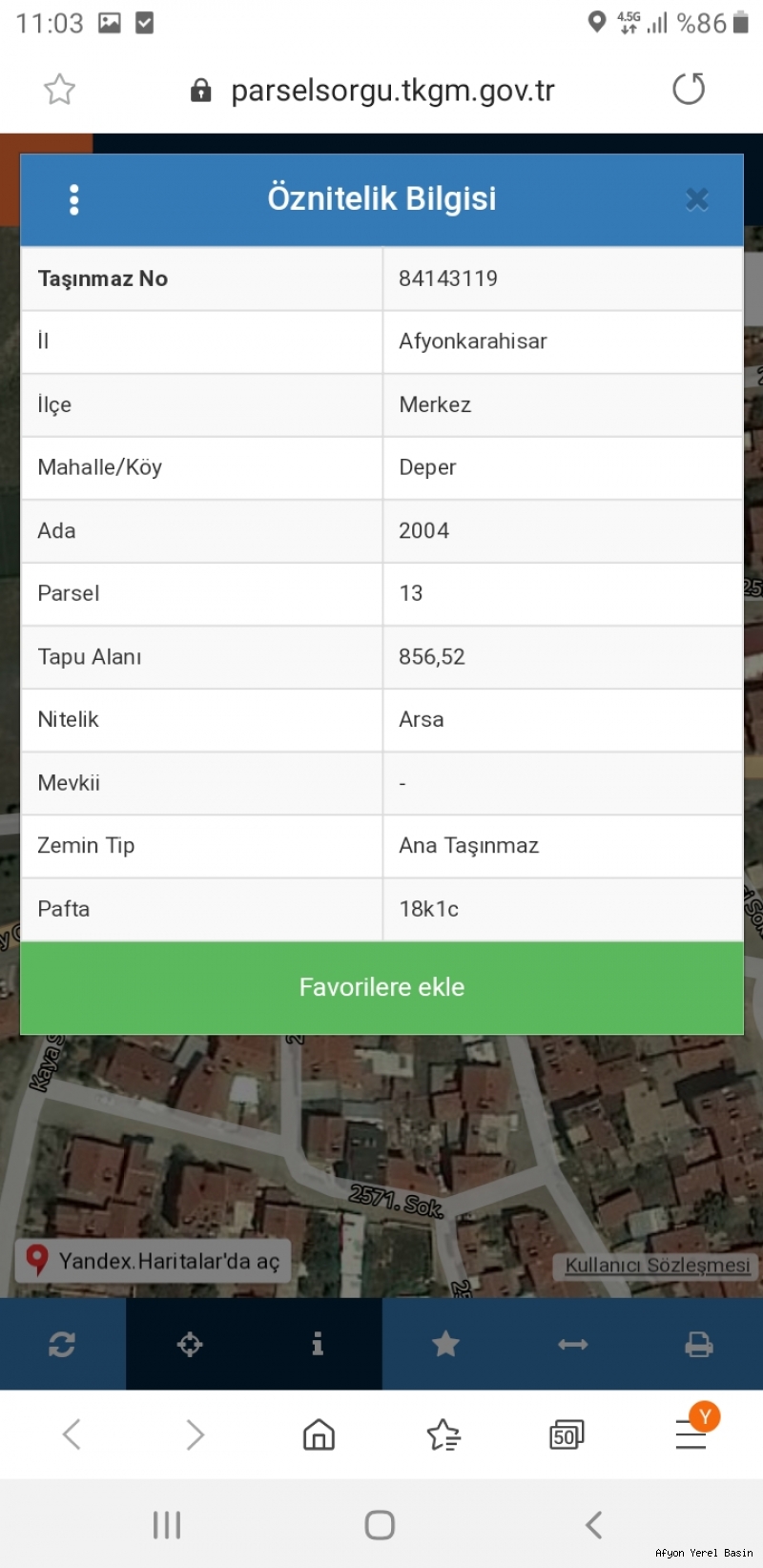Open the browser tabs switcher
763x1568 pixels.
pos(567,1434)
